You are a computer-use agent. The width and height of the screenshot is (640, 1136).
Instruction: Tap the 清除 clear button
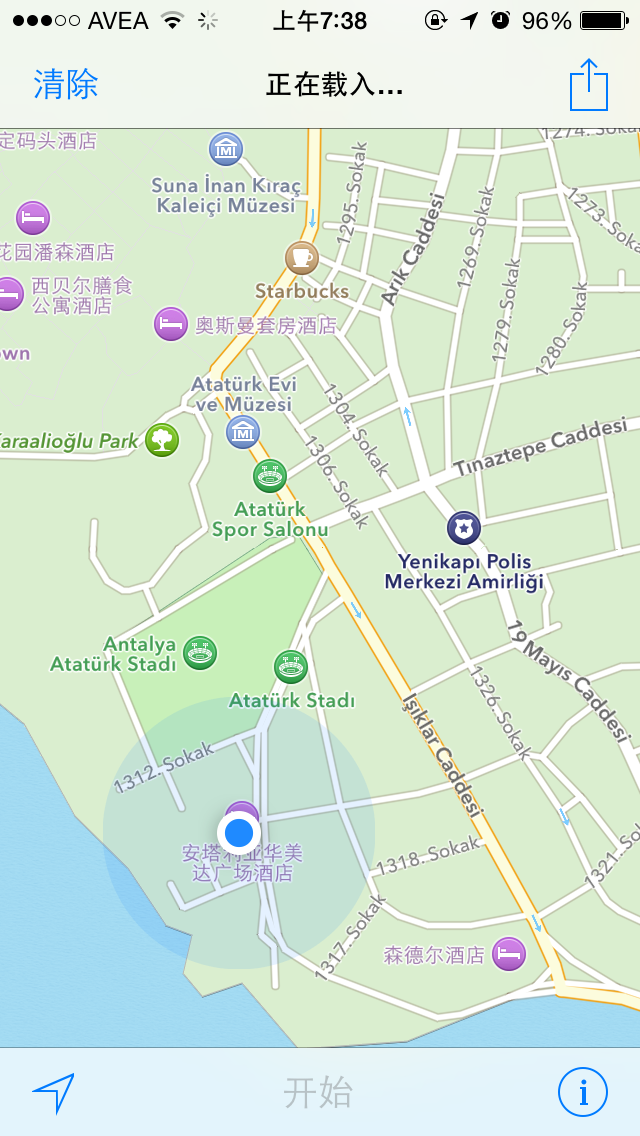click(x=66, y=84)
